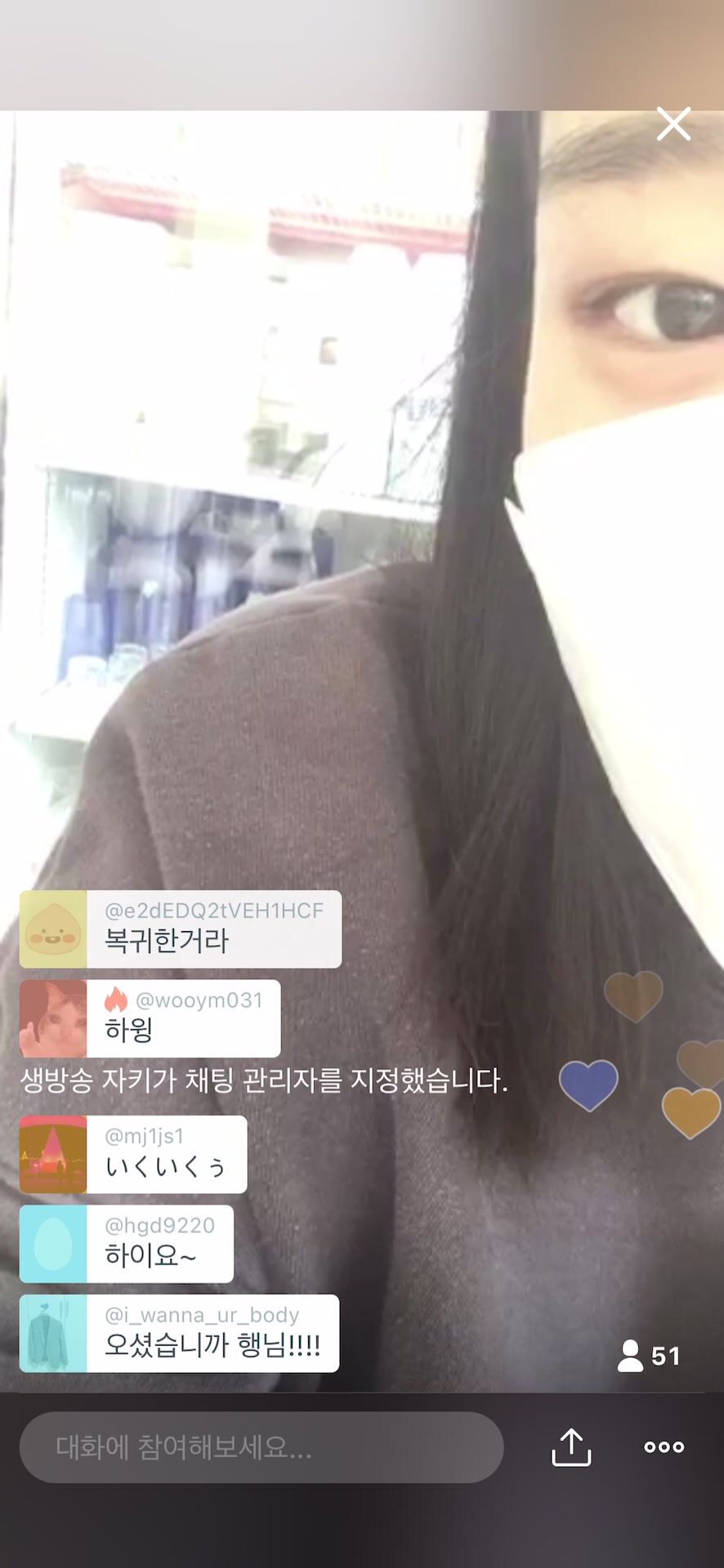The width and height of the screenshot is (724, 1568).
Task: Close the live broadcast
Action: point(673,124)
